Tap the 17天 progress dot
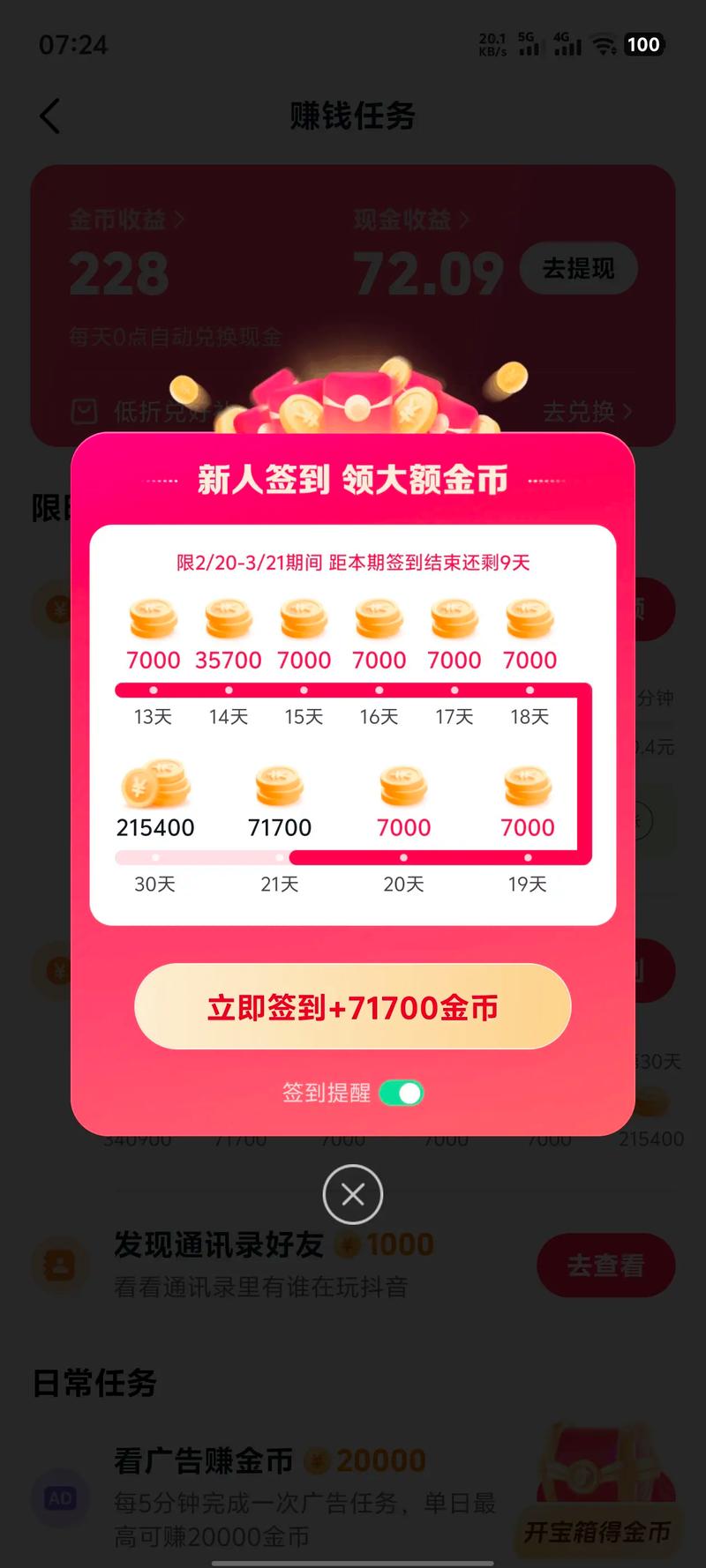The image size is (706, 1568). (x=454, y=691)
